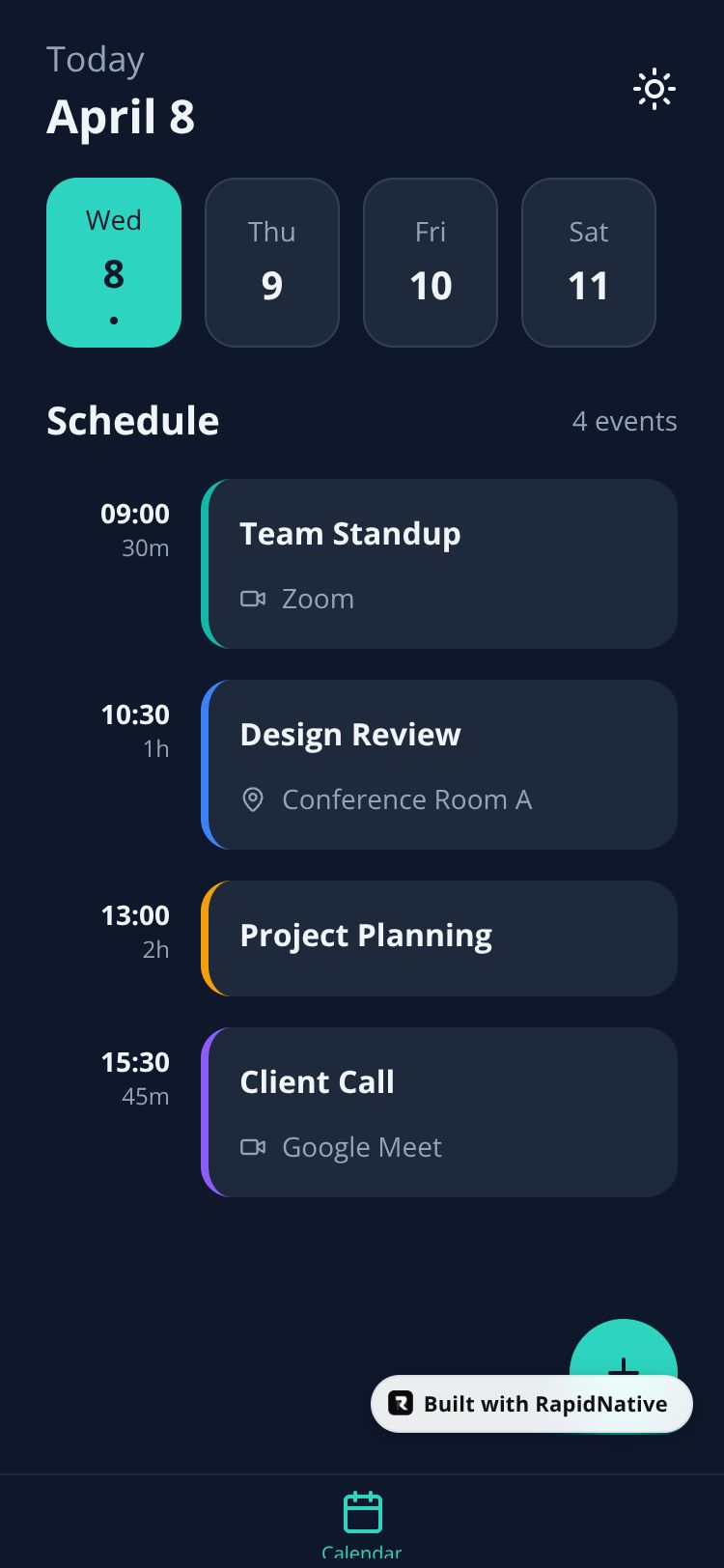Image resolution: width=724 pixels, height=1568 pixels.
Task: Open the Team Standup event
Action: point(440,564)
